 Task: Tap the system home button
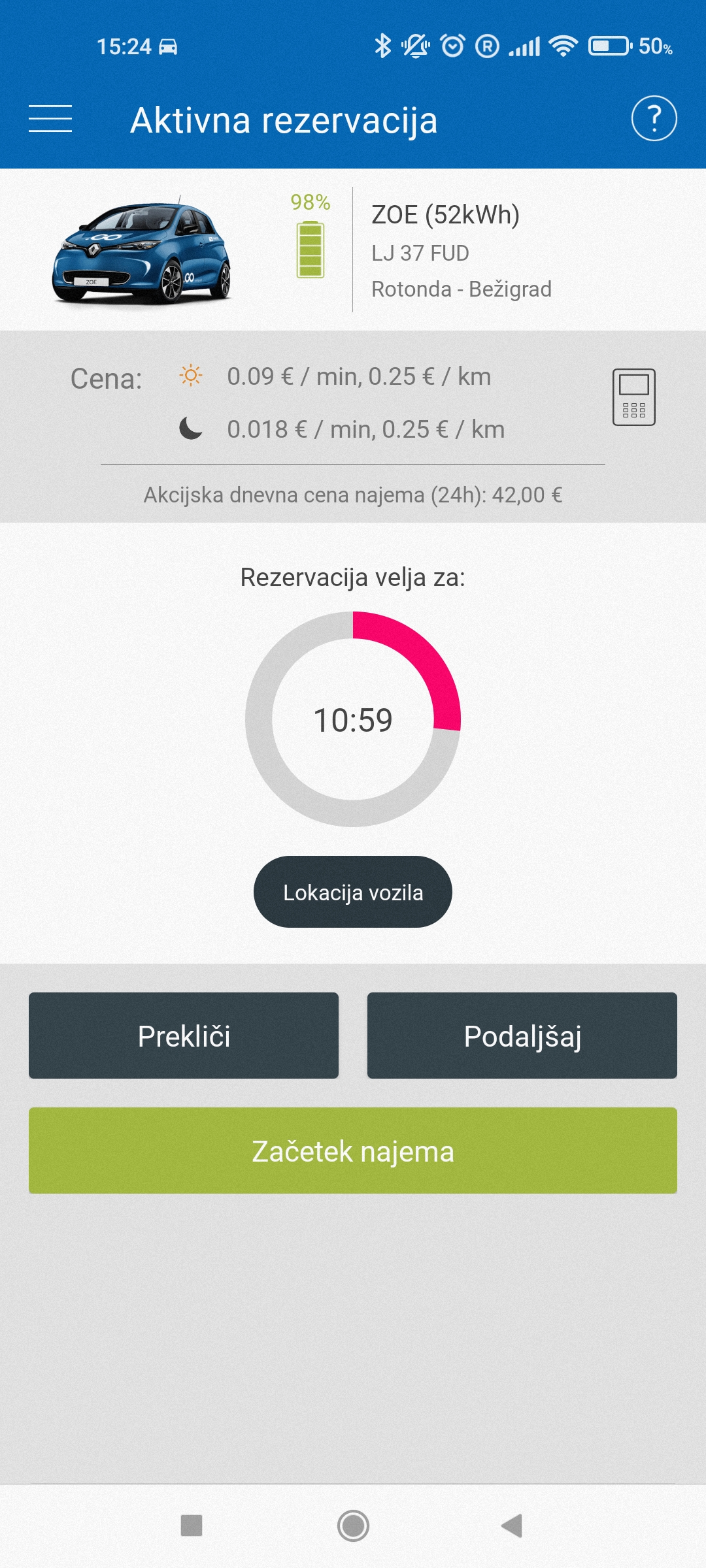tap(353, 1526)
